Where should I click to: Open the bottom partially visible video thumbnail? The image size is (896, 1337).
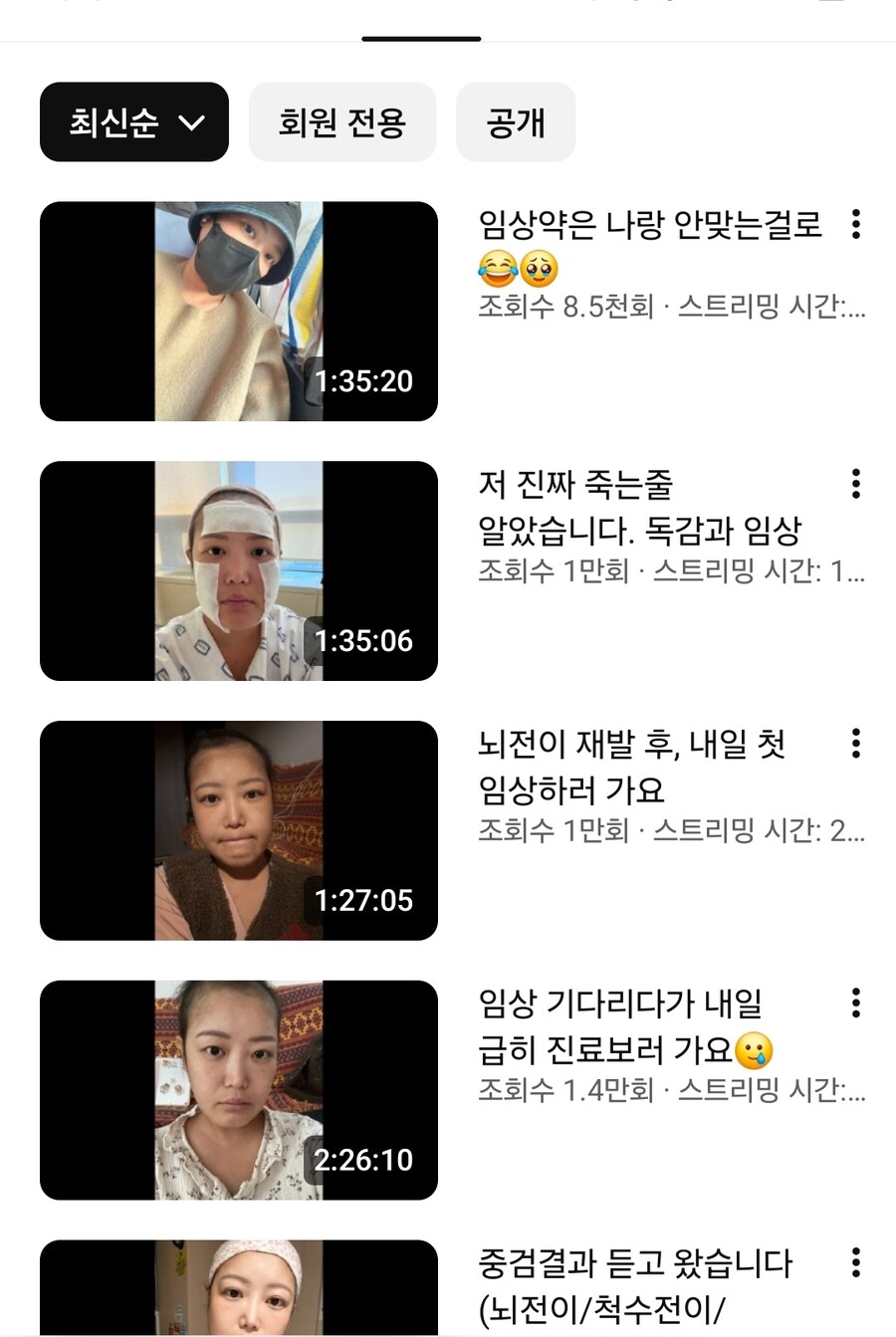click(239, 1294)
